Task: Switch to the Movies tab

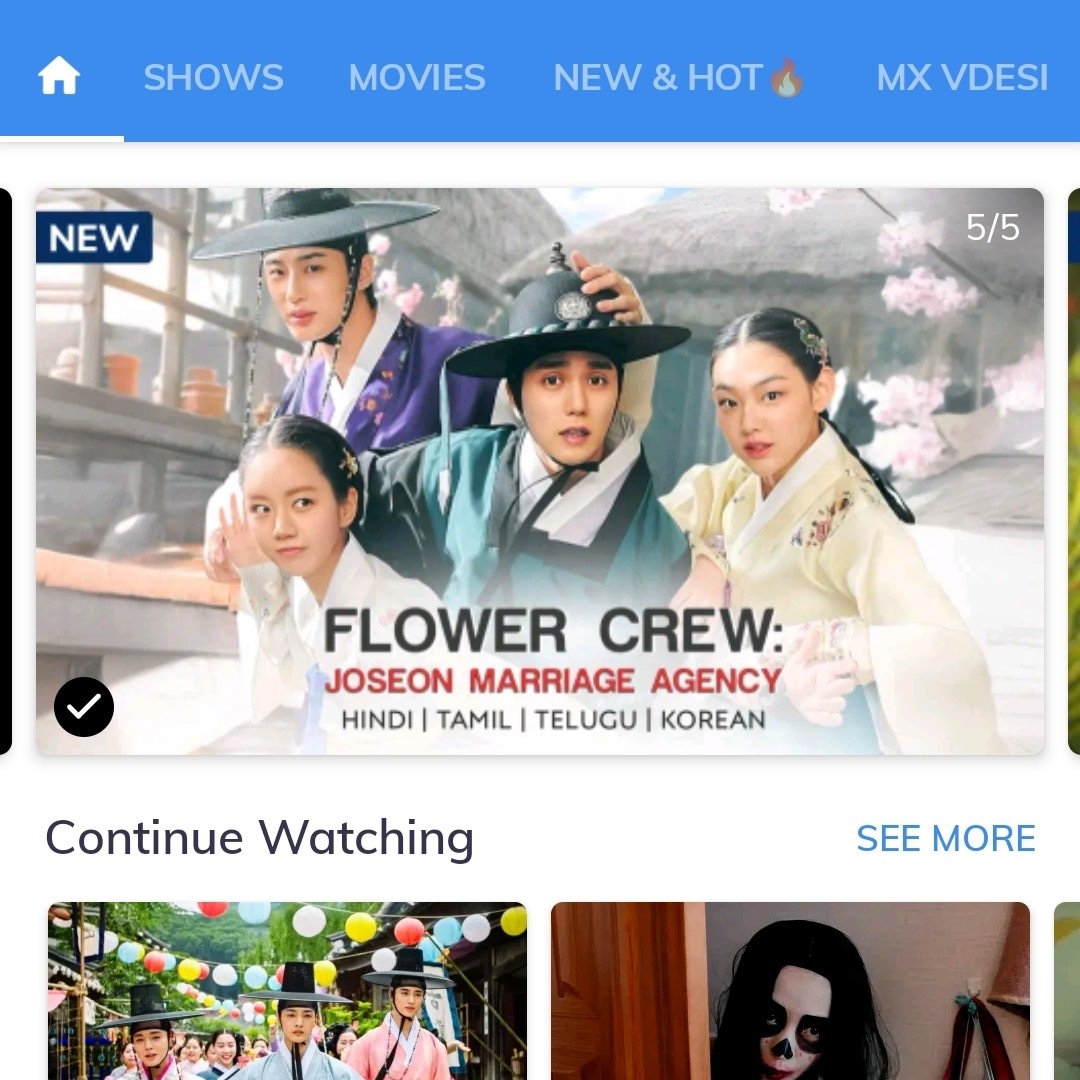Action: tap(417, 78)
